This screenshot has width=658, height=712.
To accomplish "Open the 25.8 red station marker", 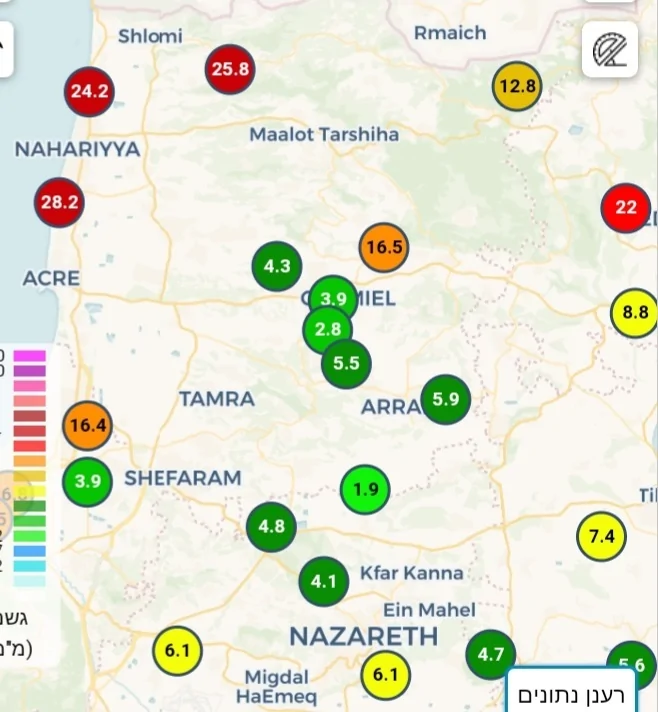I will click(230, 70).
